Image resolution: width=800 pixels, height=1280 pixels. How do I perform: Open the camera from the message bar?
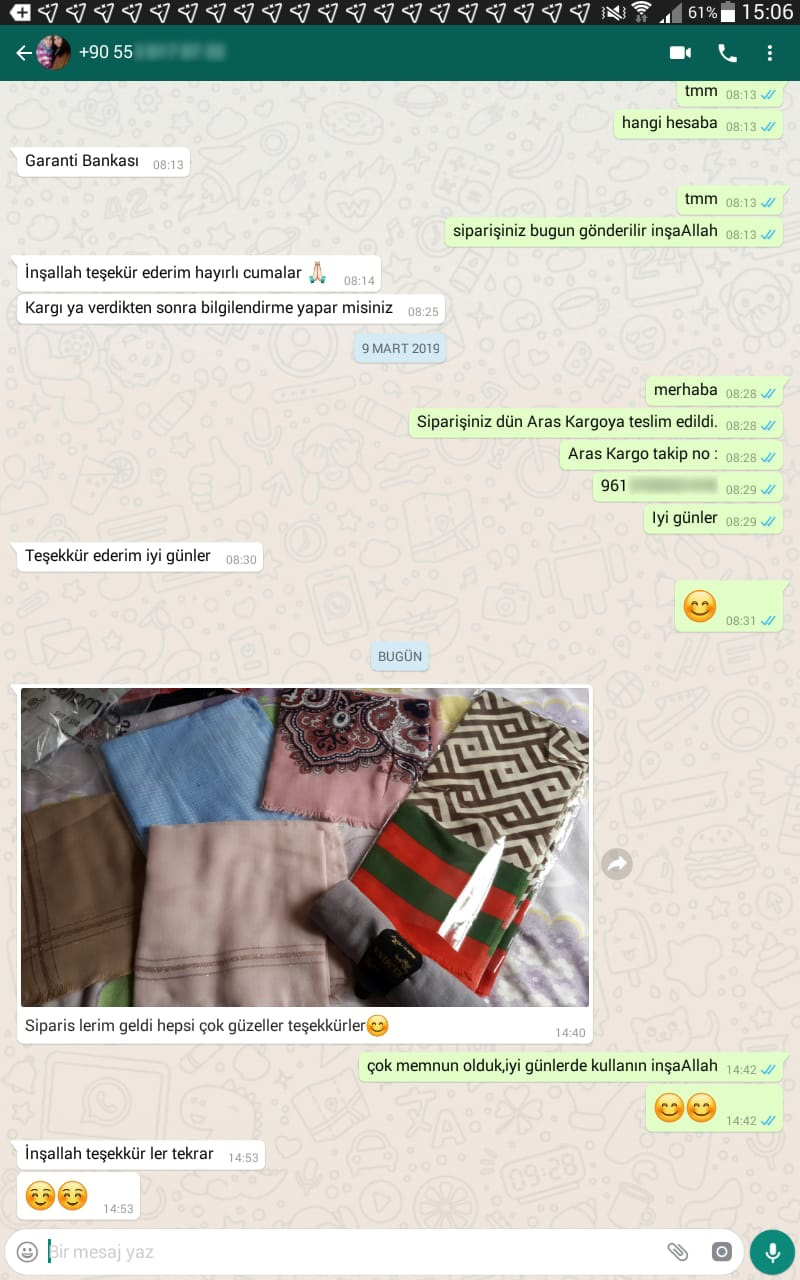721,1252
